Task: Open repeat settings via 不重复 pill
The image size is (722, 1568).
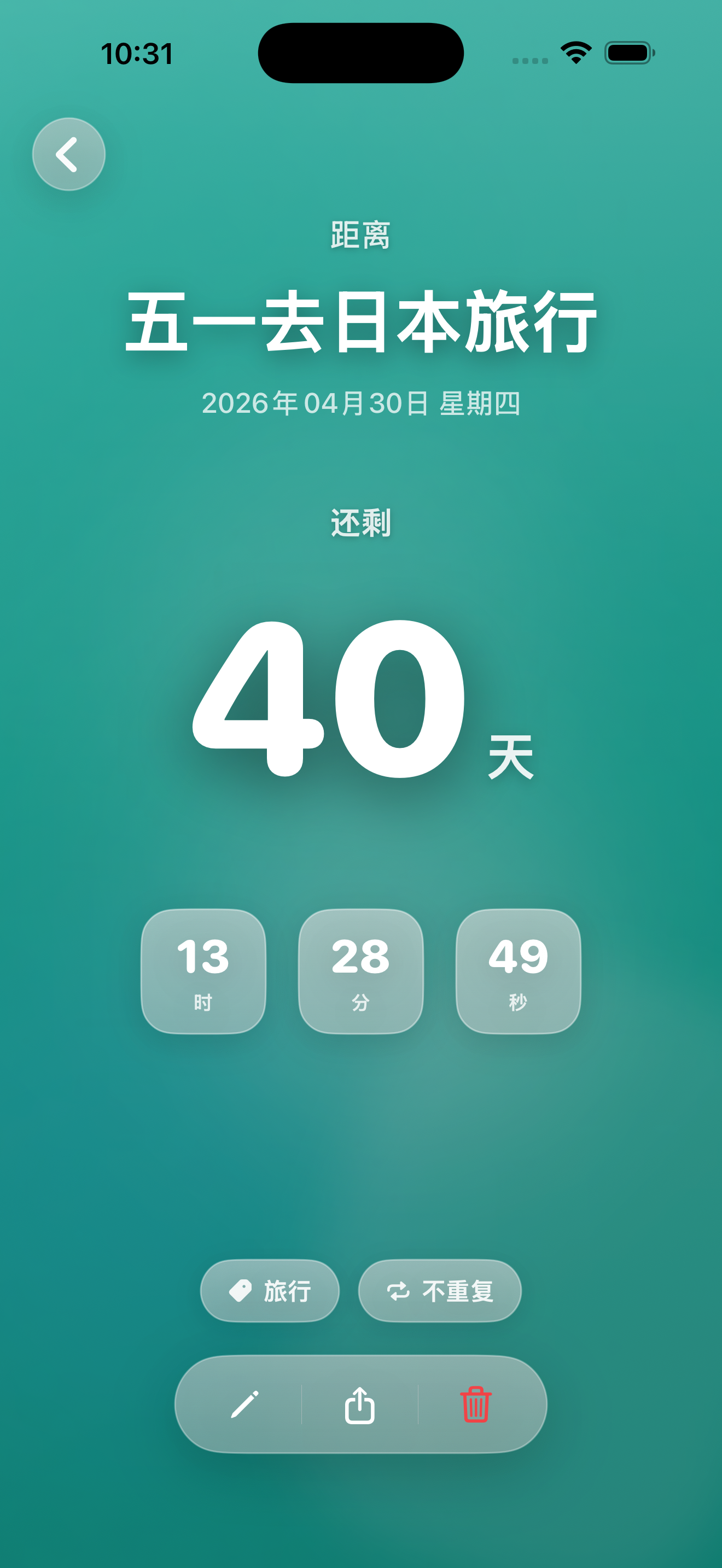Action: click(439, 1290)
